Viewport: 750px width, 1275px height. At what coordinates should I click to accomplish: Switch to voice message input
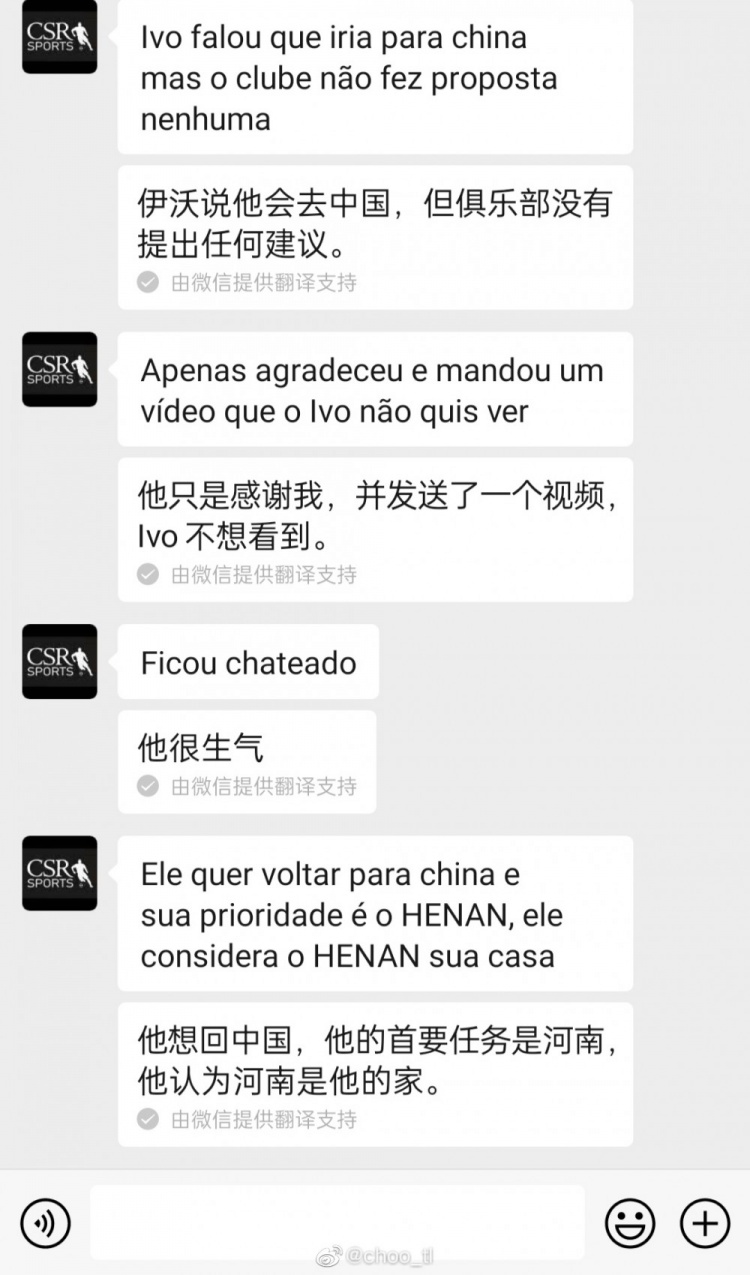tap(45, 1222)
